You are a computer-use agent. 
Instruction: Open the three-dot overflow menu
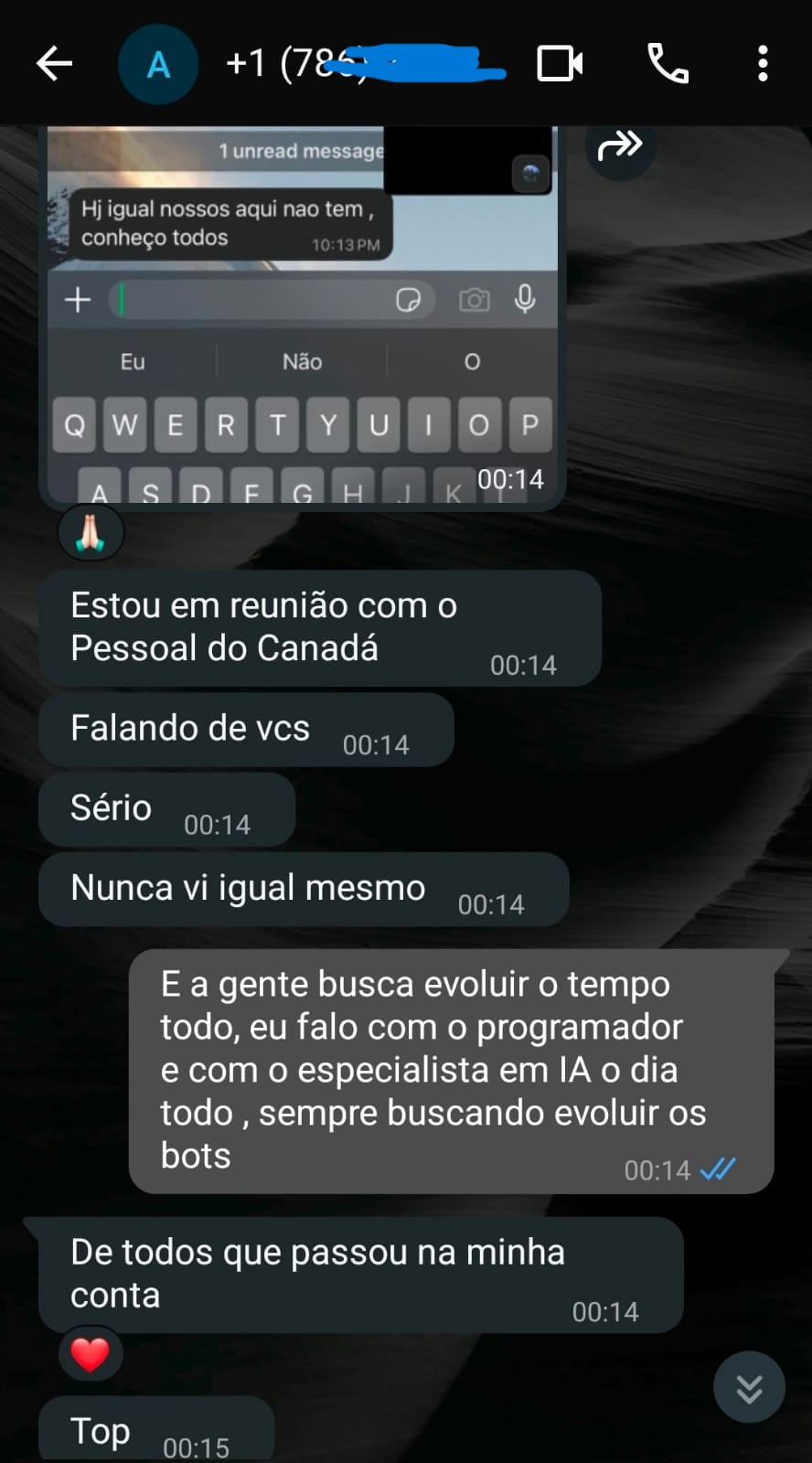point(760,62)
